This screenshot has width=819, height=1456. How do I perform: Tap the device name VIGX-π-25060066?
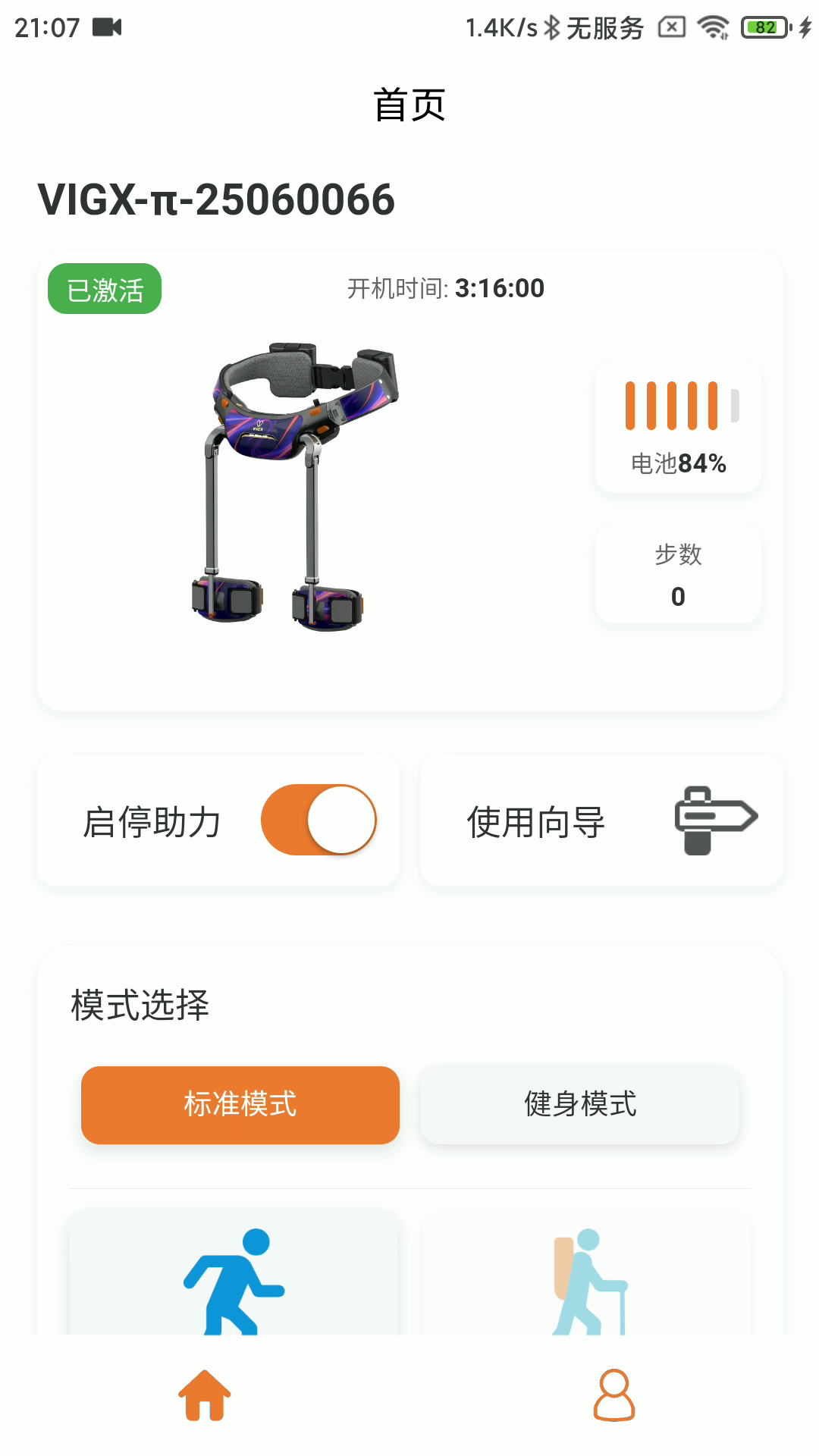[x=217, y=199]
